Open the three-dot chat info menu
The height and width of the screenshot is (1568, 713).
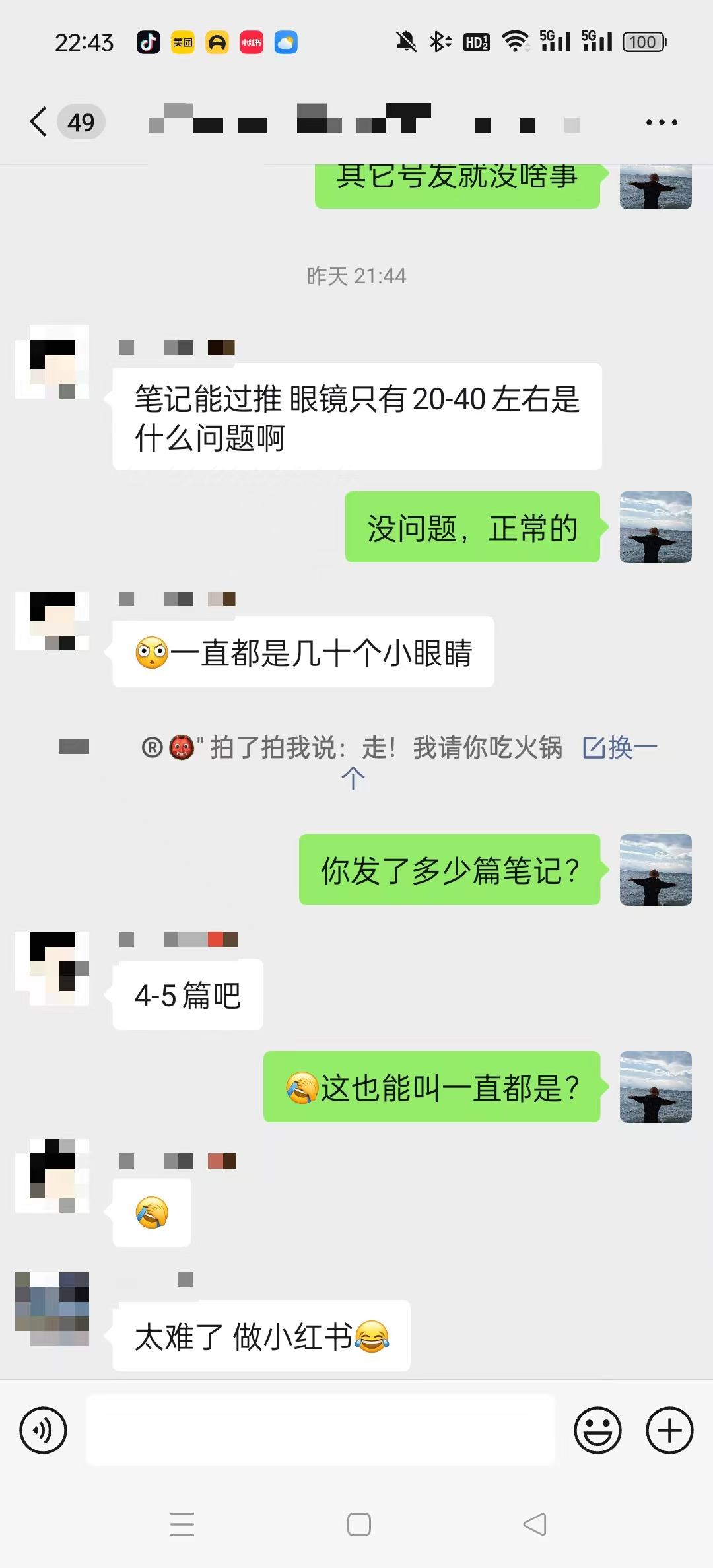pyautogui.click(x=661, y=122)
